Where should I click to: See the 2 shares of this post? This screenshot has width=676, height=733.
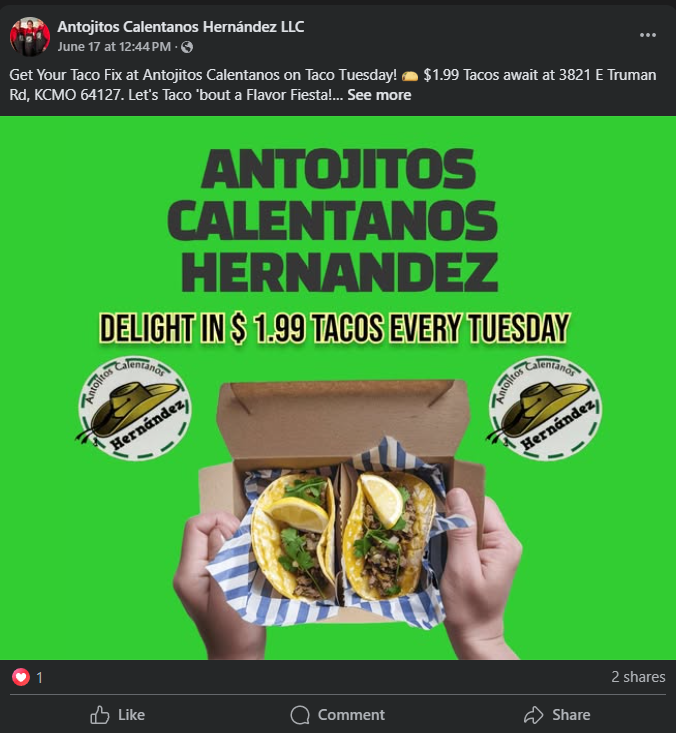point(638,677)
